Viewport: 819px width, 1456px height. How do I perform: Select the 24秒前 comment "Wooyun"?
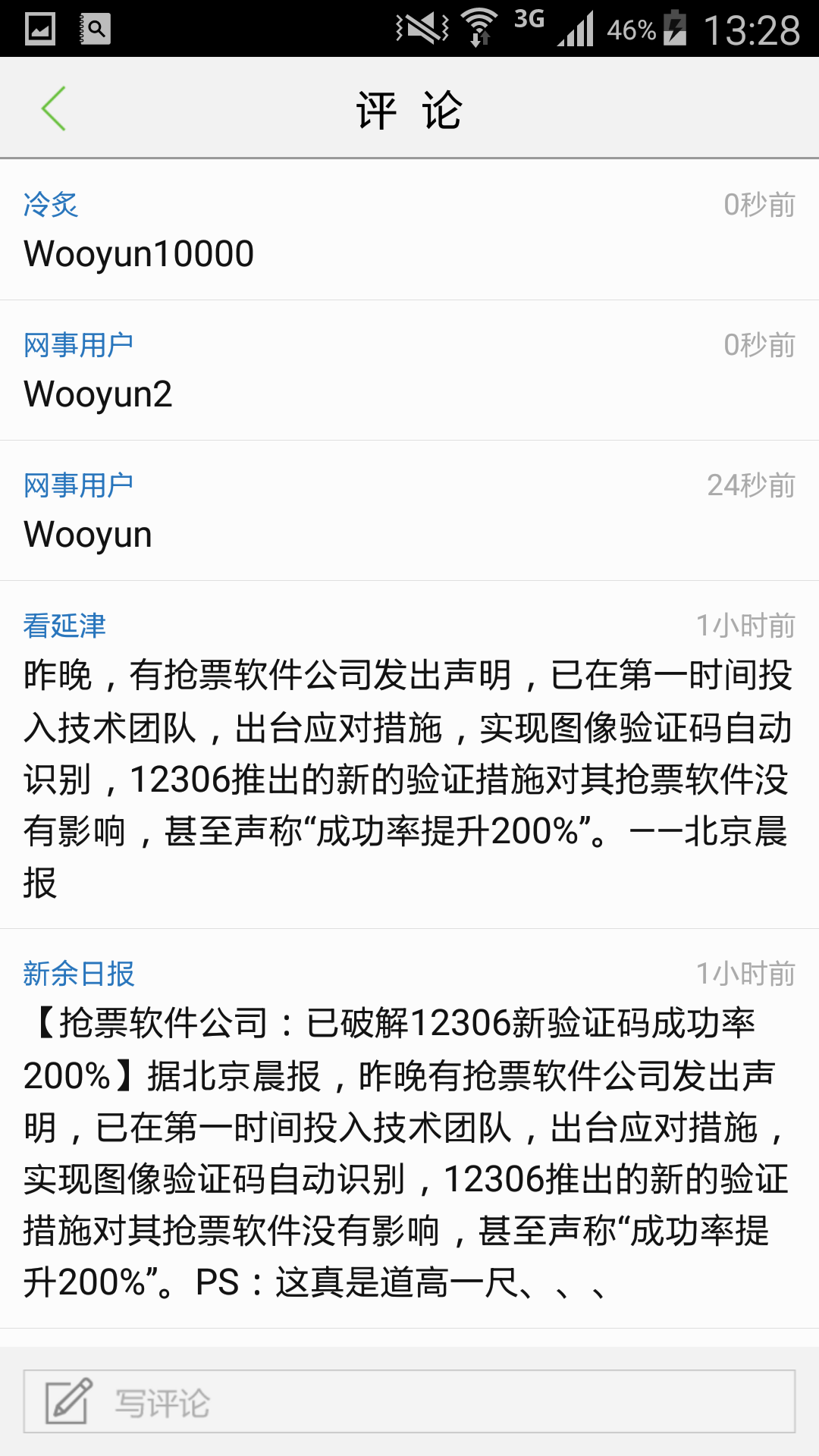point(88,535)
